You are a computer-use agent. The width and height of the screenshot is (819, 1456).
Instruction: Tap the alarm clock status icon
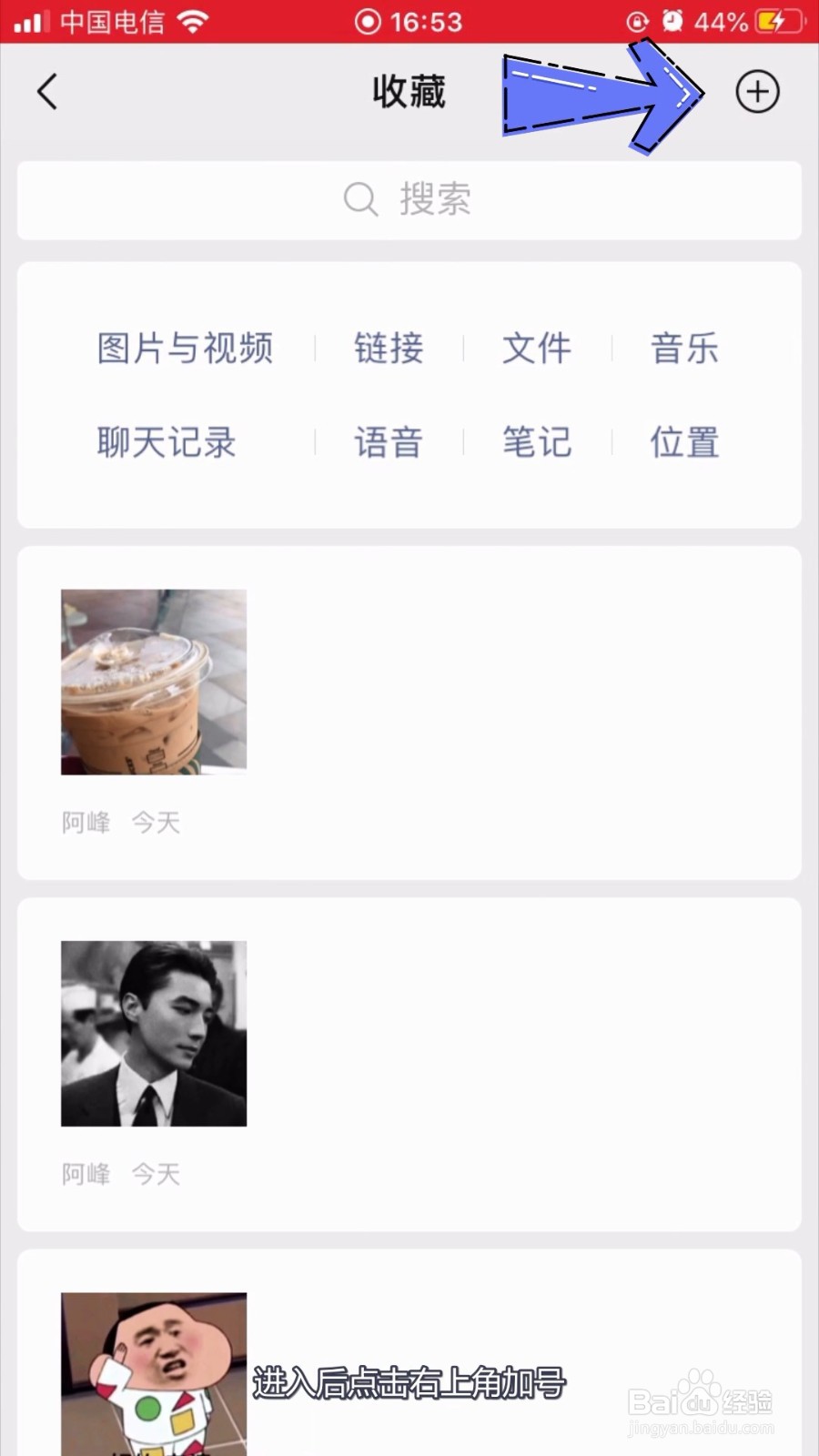click(x=671, y=20)
